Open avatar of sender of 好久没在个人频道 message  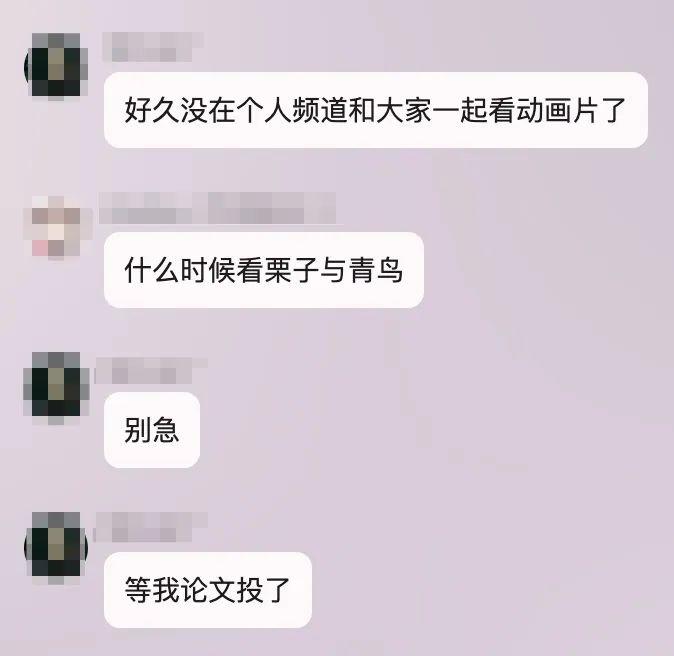(x=56, y=65)
